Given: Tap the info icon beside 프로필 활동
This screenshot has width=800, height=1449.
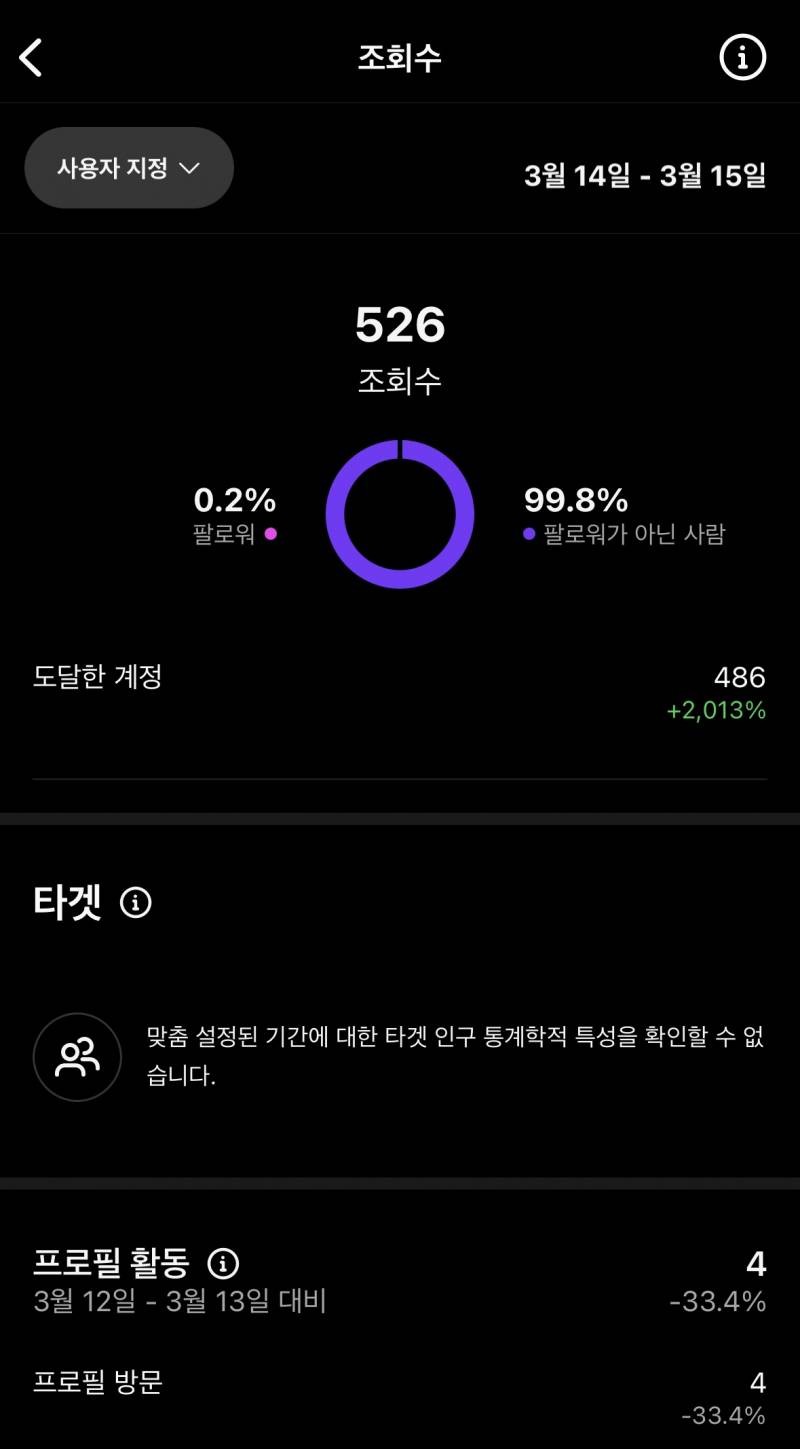Looking at the screenshot, I should tap(222, 1262).
